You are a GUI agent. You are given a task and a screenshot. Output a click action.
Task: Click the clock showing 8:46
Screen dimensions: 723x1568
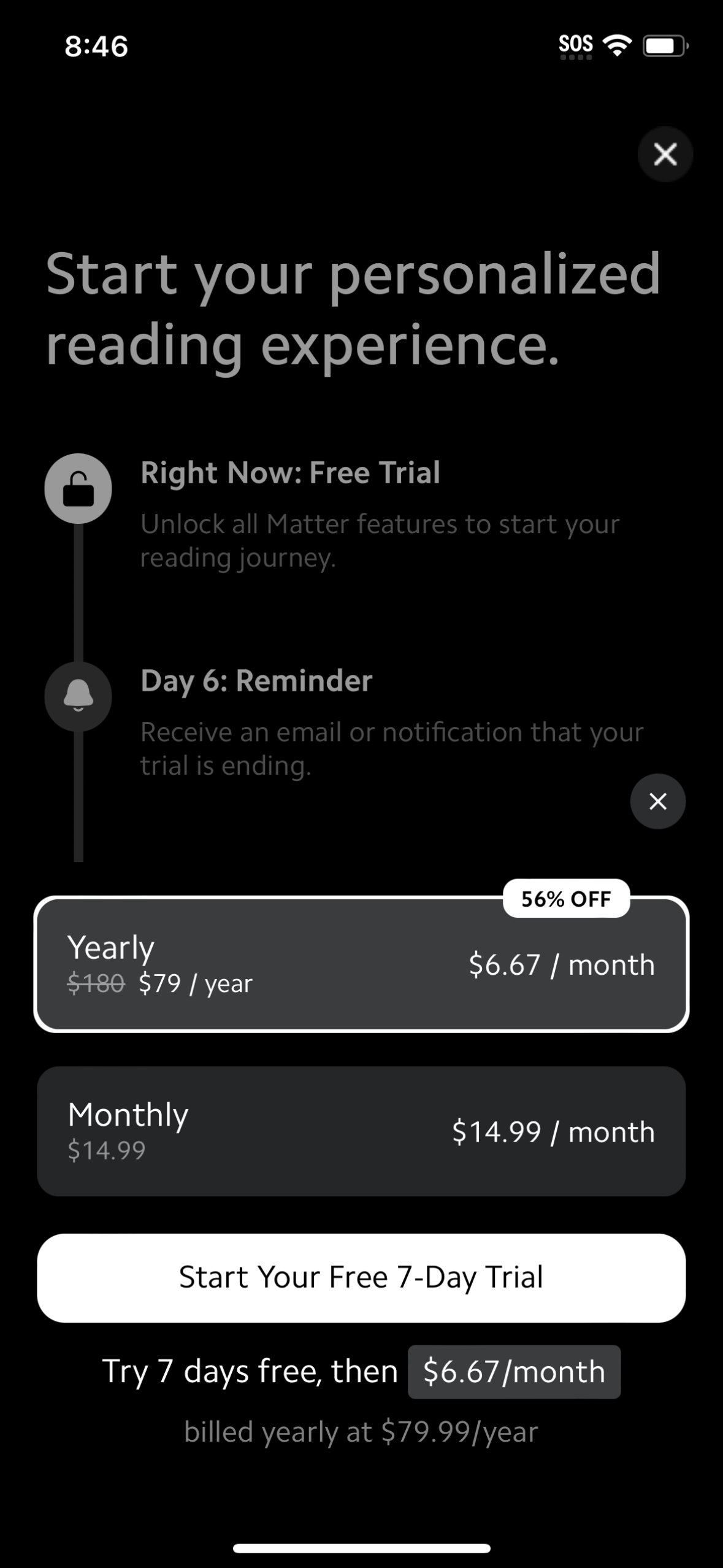(x=97, y=45)
